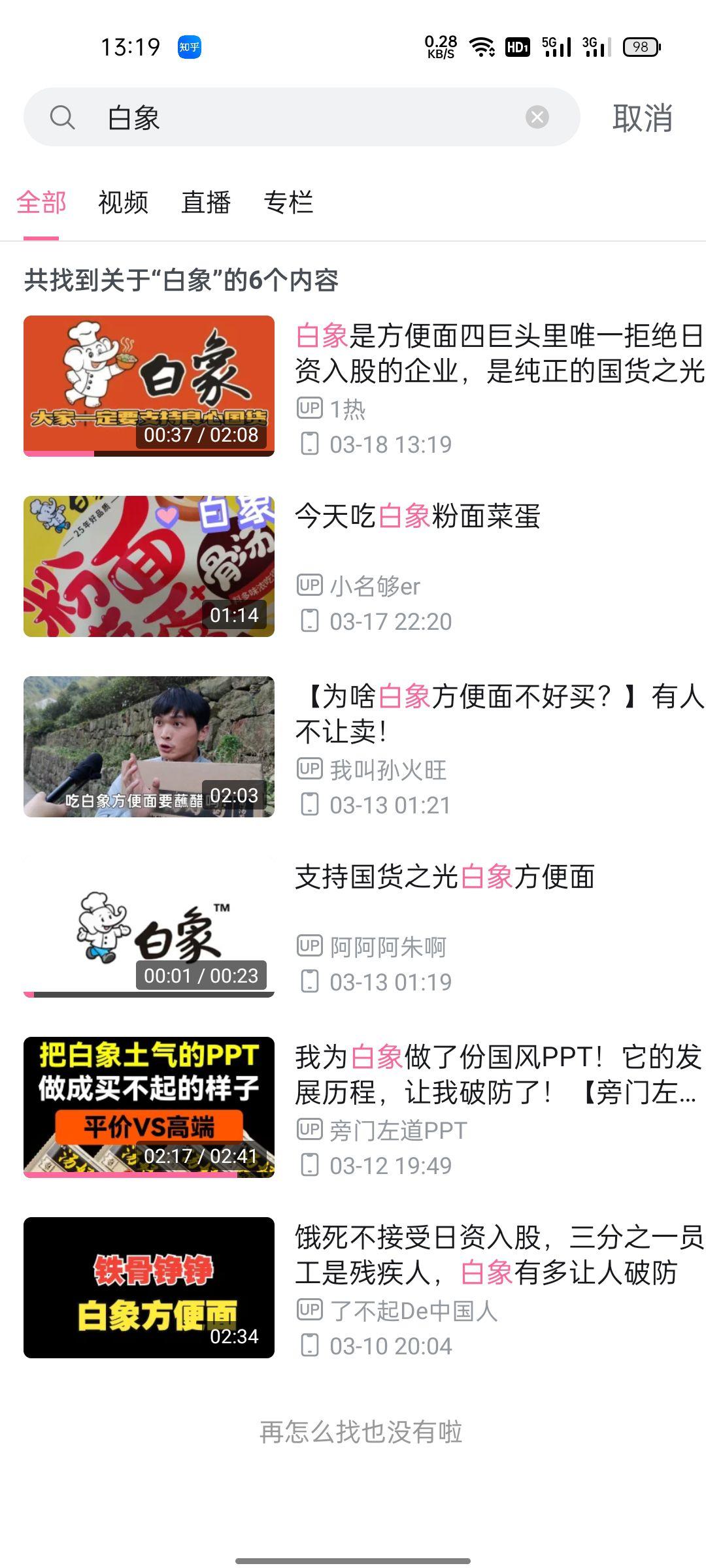
Task: Open the video 今天吃白象粉面菜蛋
Action: [149, 566]
